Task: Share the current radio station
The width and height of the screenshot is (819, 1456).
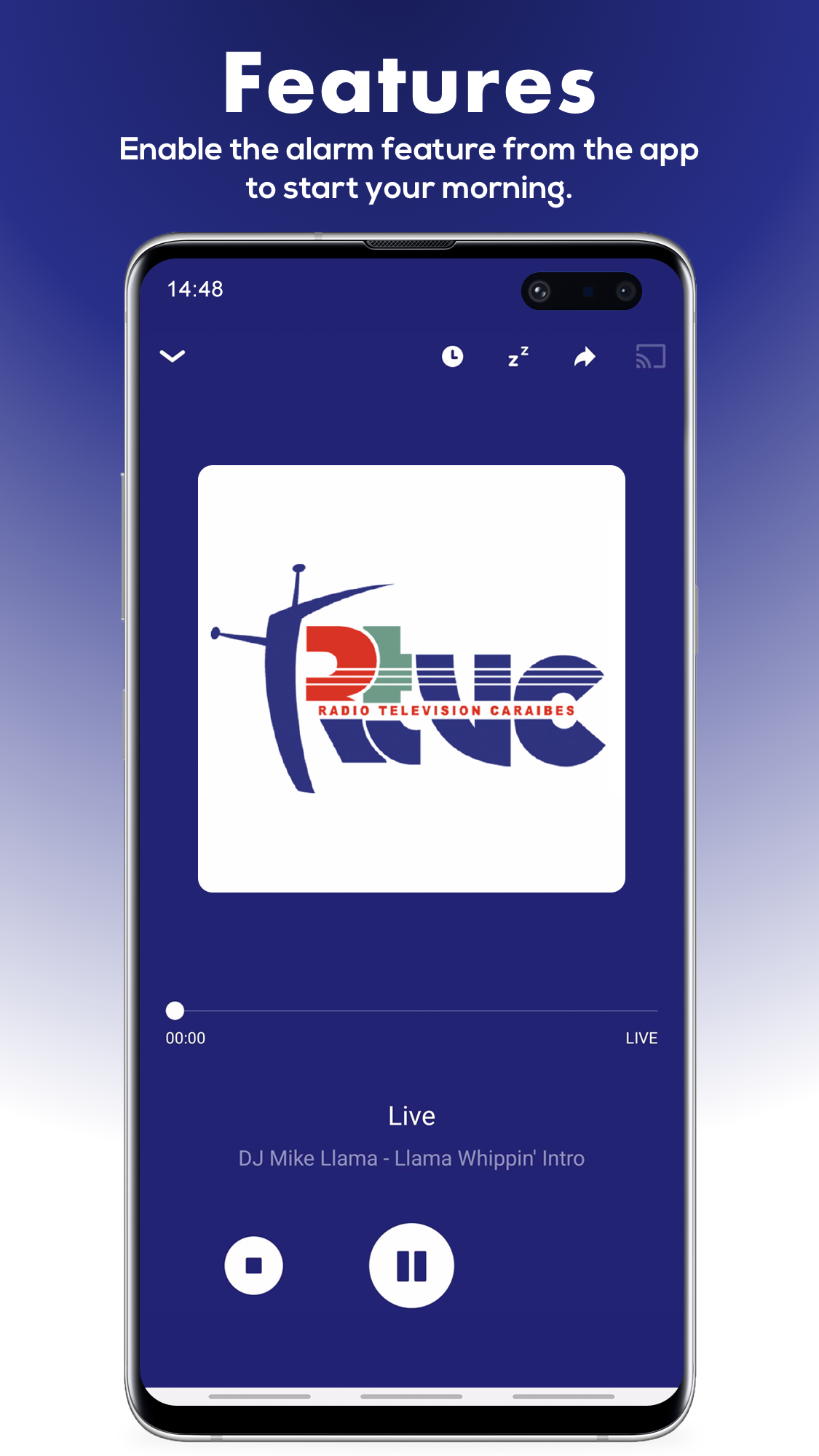Action: coord(584,357)
